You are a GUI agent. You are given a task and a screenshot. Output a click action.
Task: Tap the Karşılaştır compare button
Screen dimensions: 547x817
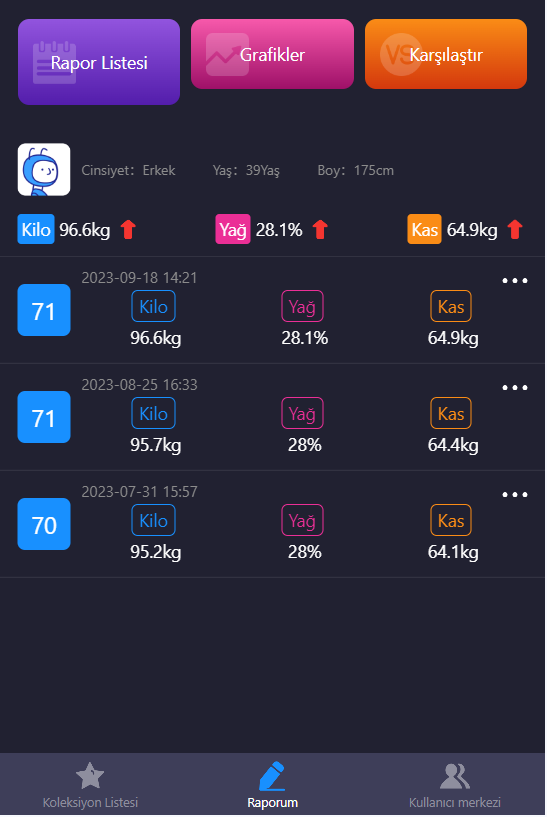click(446, 54)
